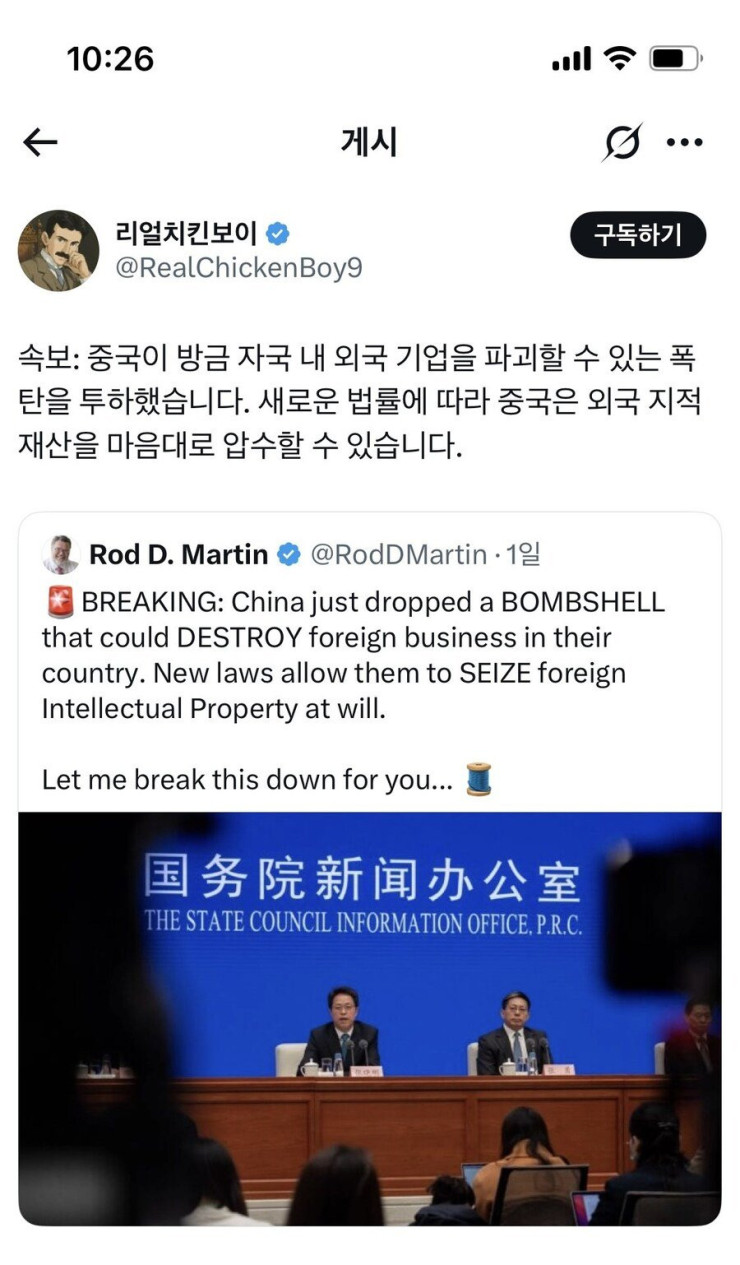The height and width of the screenshot is (1265, 740).
Task: Open the three-dot overflow menu
Action: coord(684,143)
